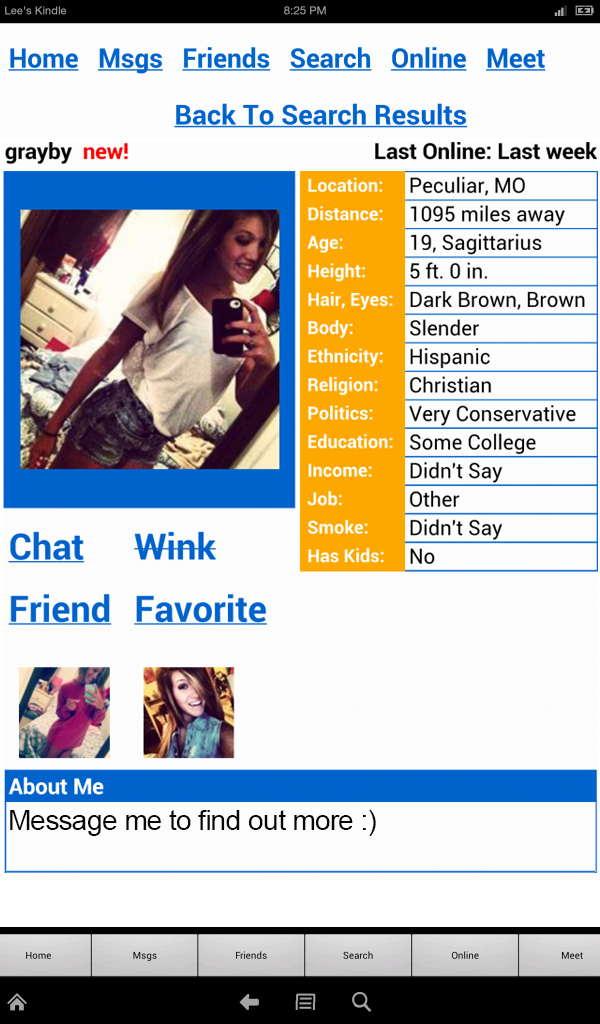Switch to Online in the gray tab bar

[465, 955]
